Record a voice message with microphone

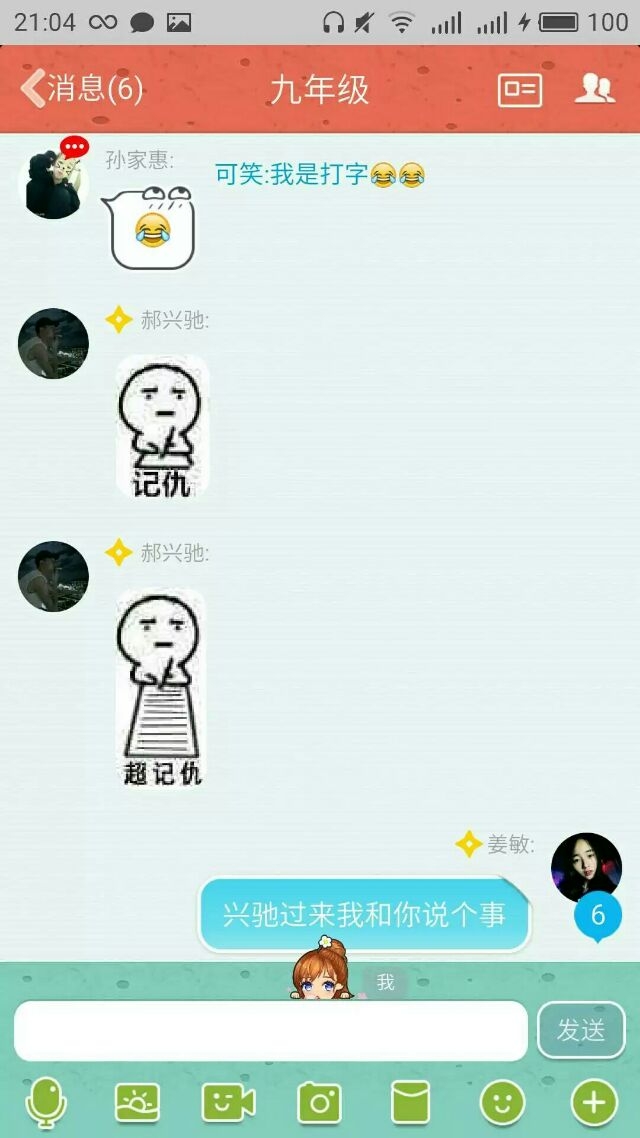click(46, 1103)
